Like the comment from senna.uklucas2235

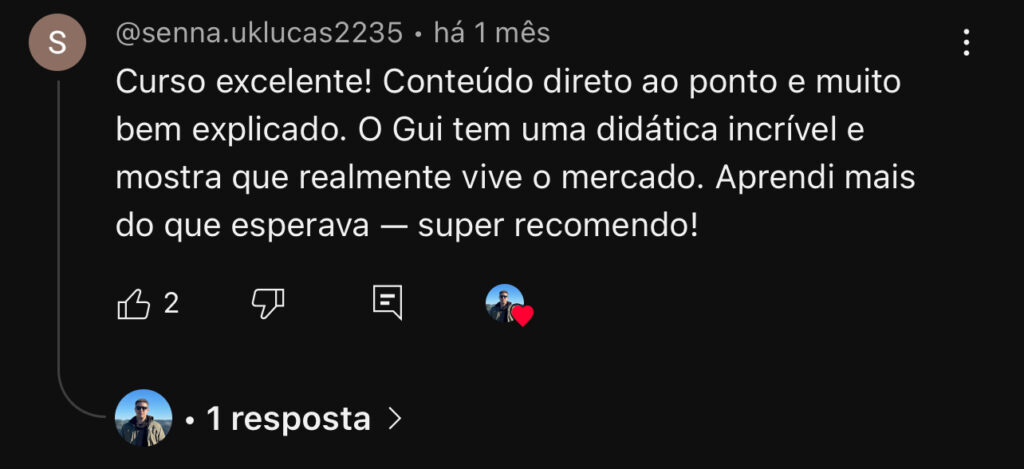(134, 303)
